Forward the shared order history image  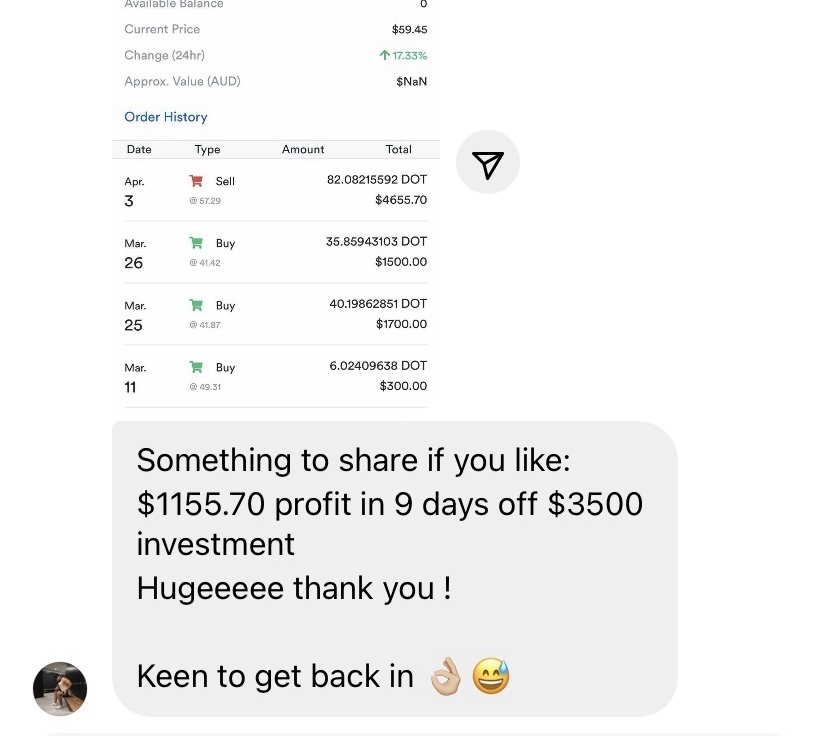[487, 163]
